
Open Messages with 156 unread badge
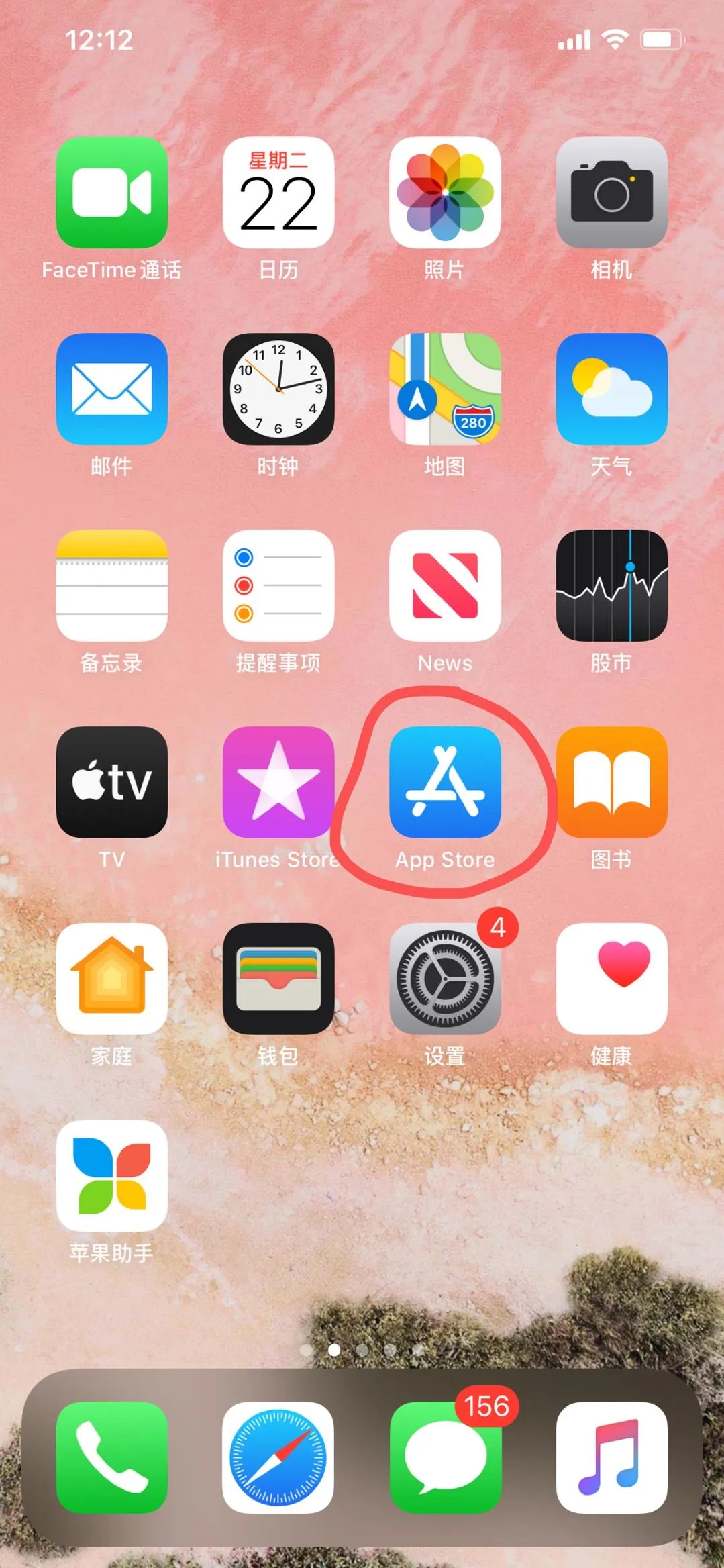[445, 1457]
